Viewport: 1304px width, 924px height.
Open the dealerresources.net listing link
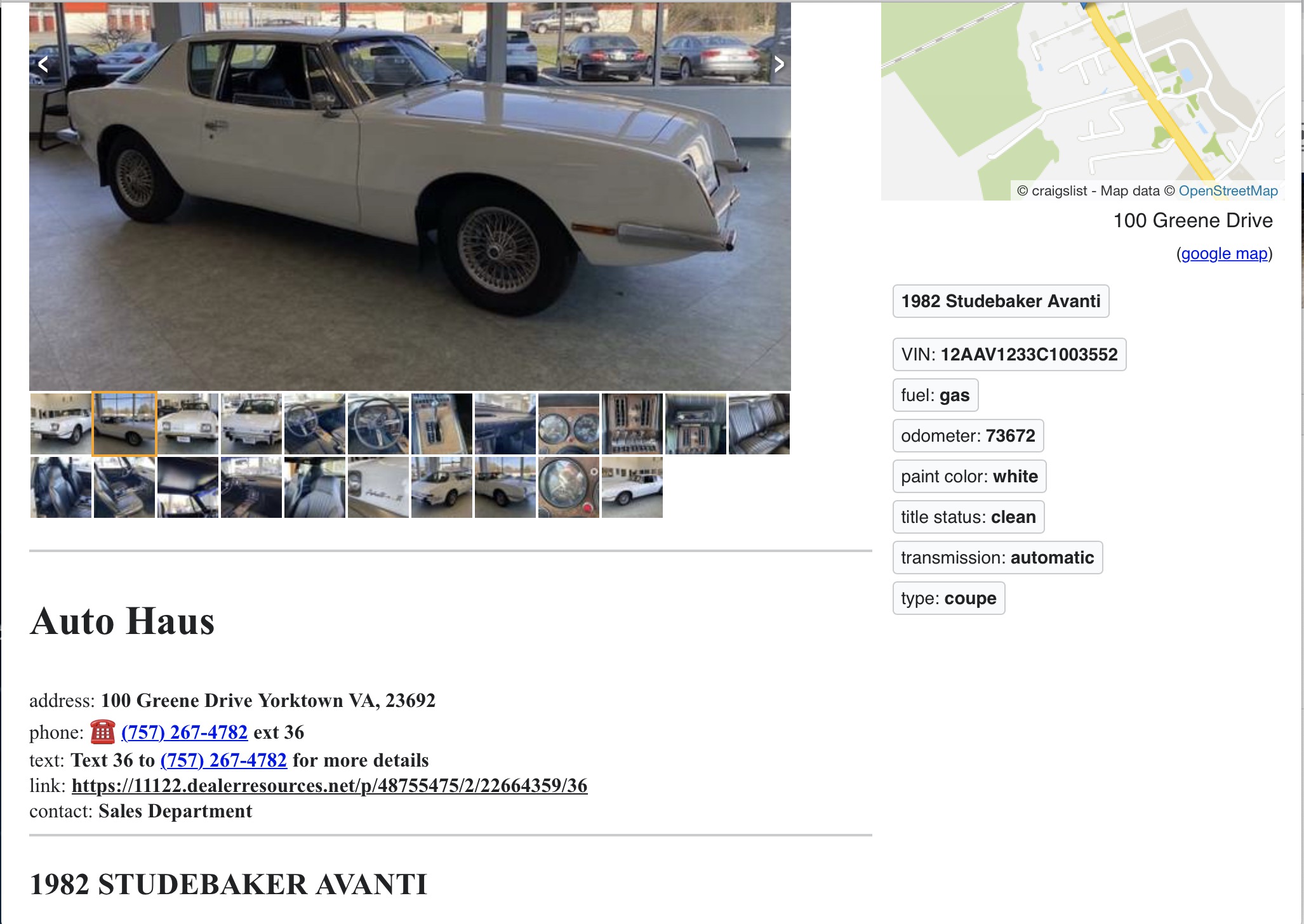click(x=329, y=786)
